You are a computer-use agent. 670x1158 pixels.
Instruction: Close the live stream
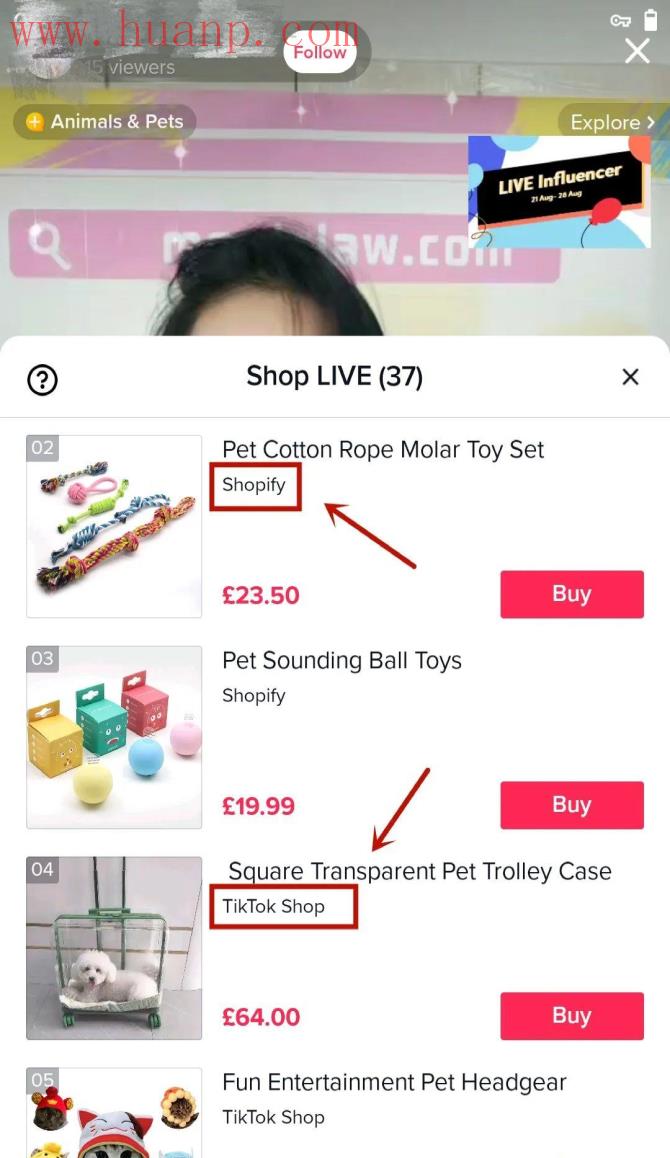637,52
